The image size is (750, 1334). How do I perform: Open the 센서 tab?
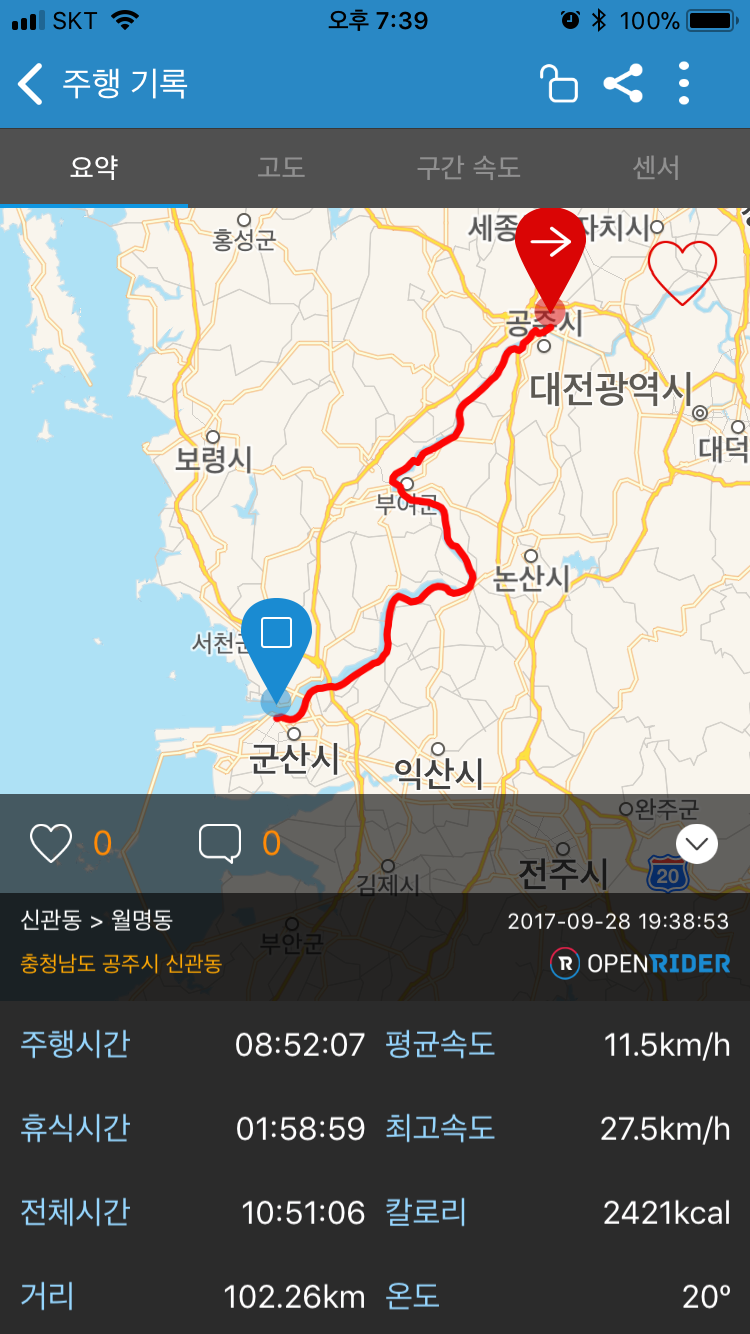pos(656,167)
